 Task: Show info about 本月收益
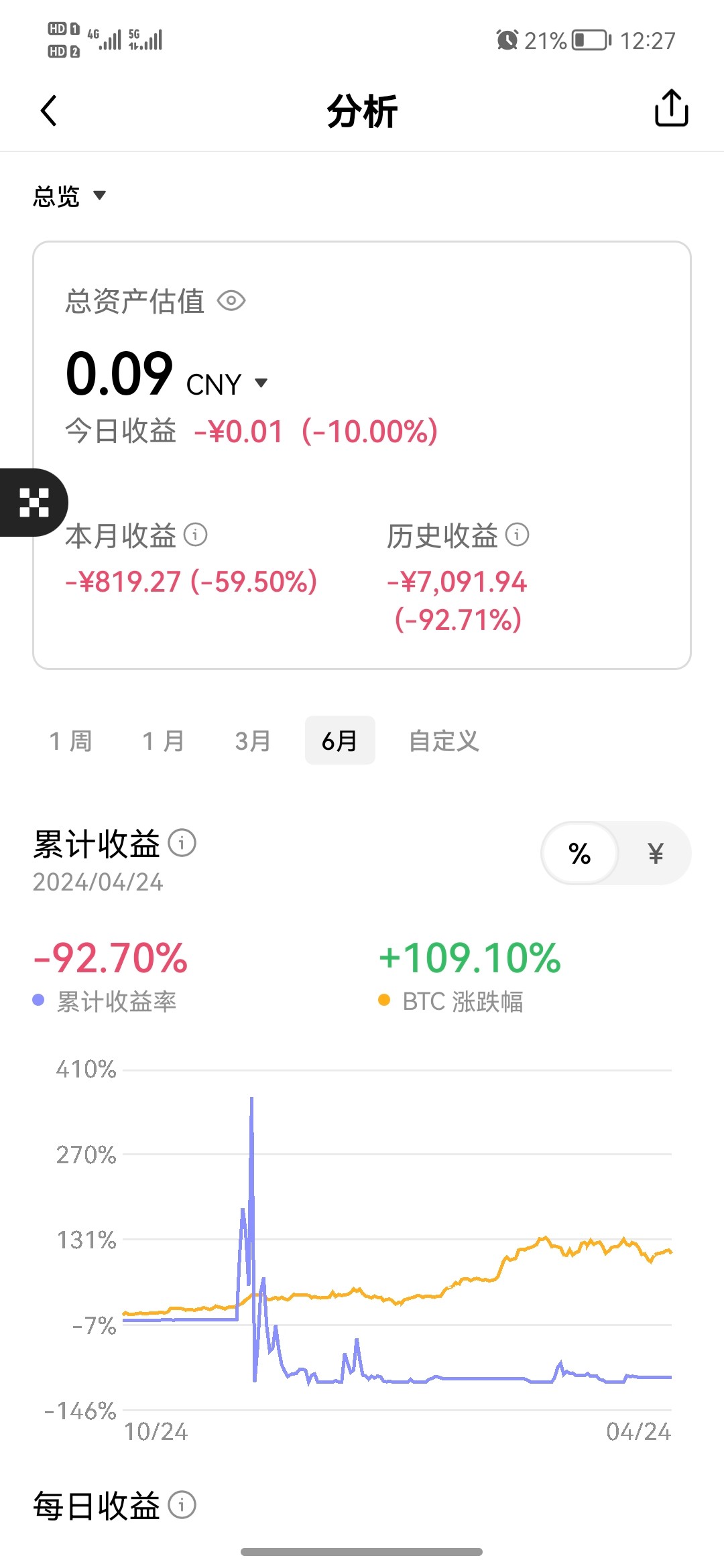tap(196, 535)
